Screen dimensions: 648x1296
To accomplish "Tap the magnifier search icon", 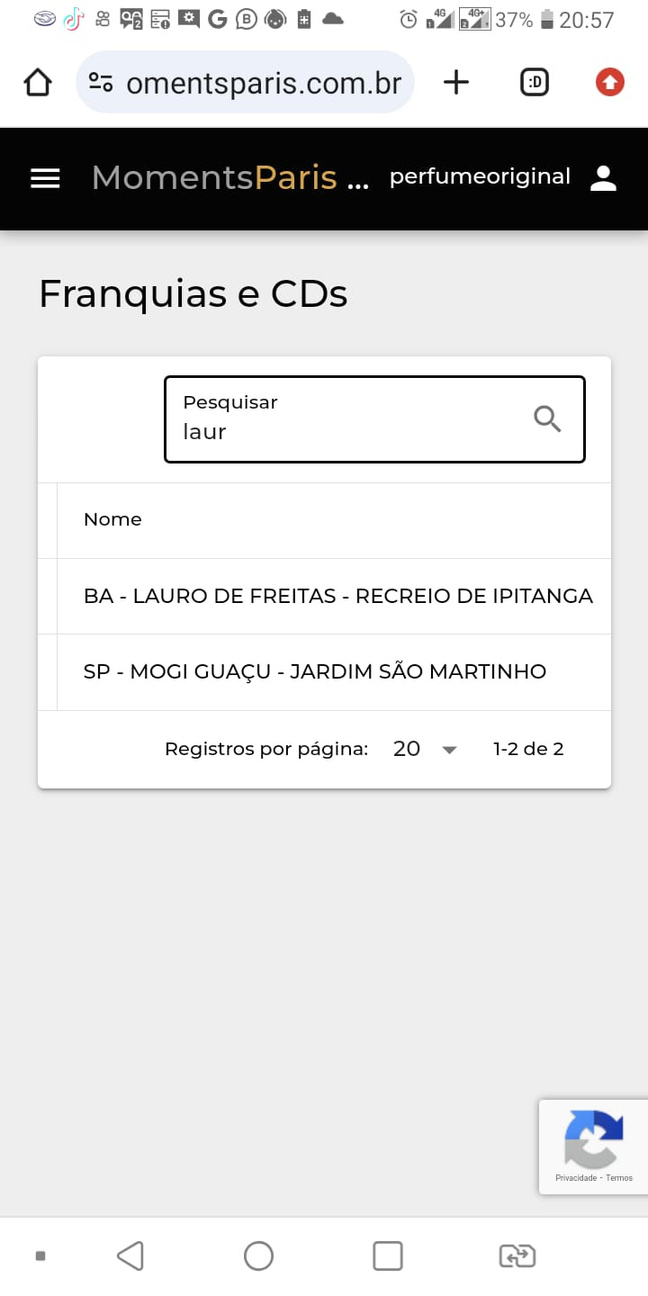I will [547, 419].
